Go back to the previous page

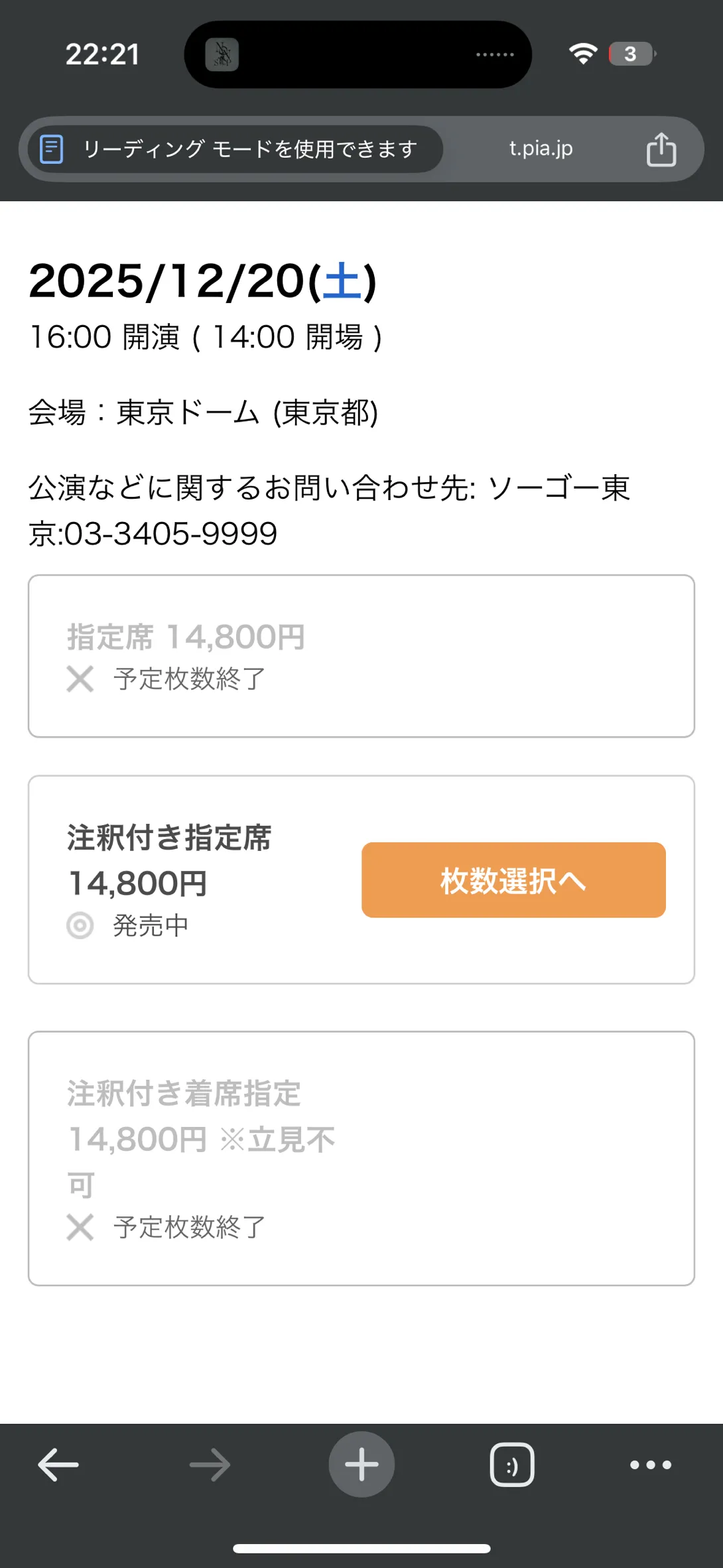pyautogui.click(x=58, y=1465)
